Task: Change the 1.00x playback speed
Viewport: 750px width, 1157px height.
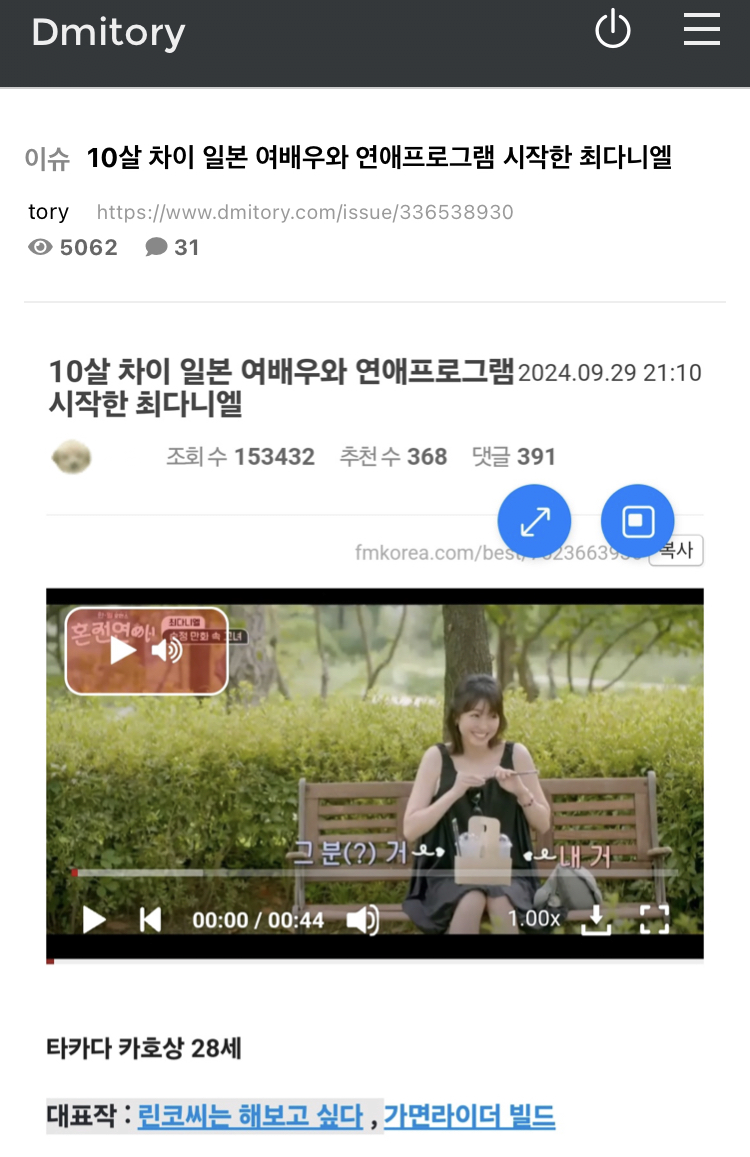Action: click(x=533, y=918)
